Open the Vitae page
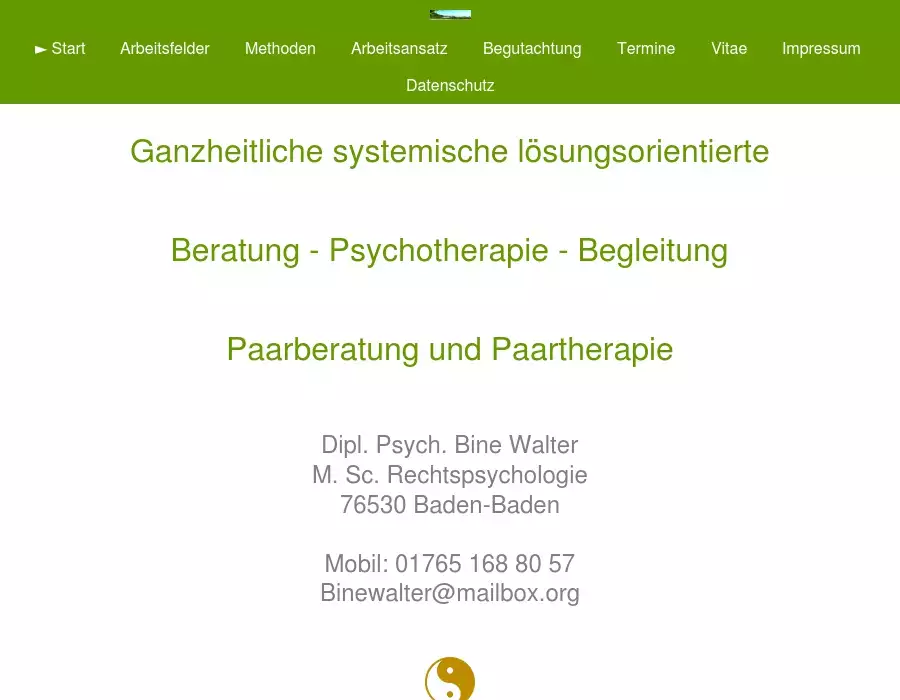Viewport: 900px width, 700px height. coord(729,48)
